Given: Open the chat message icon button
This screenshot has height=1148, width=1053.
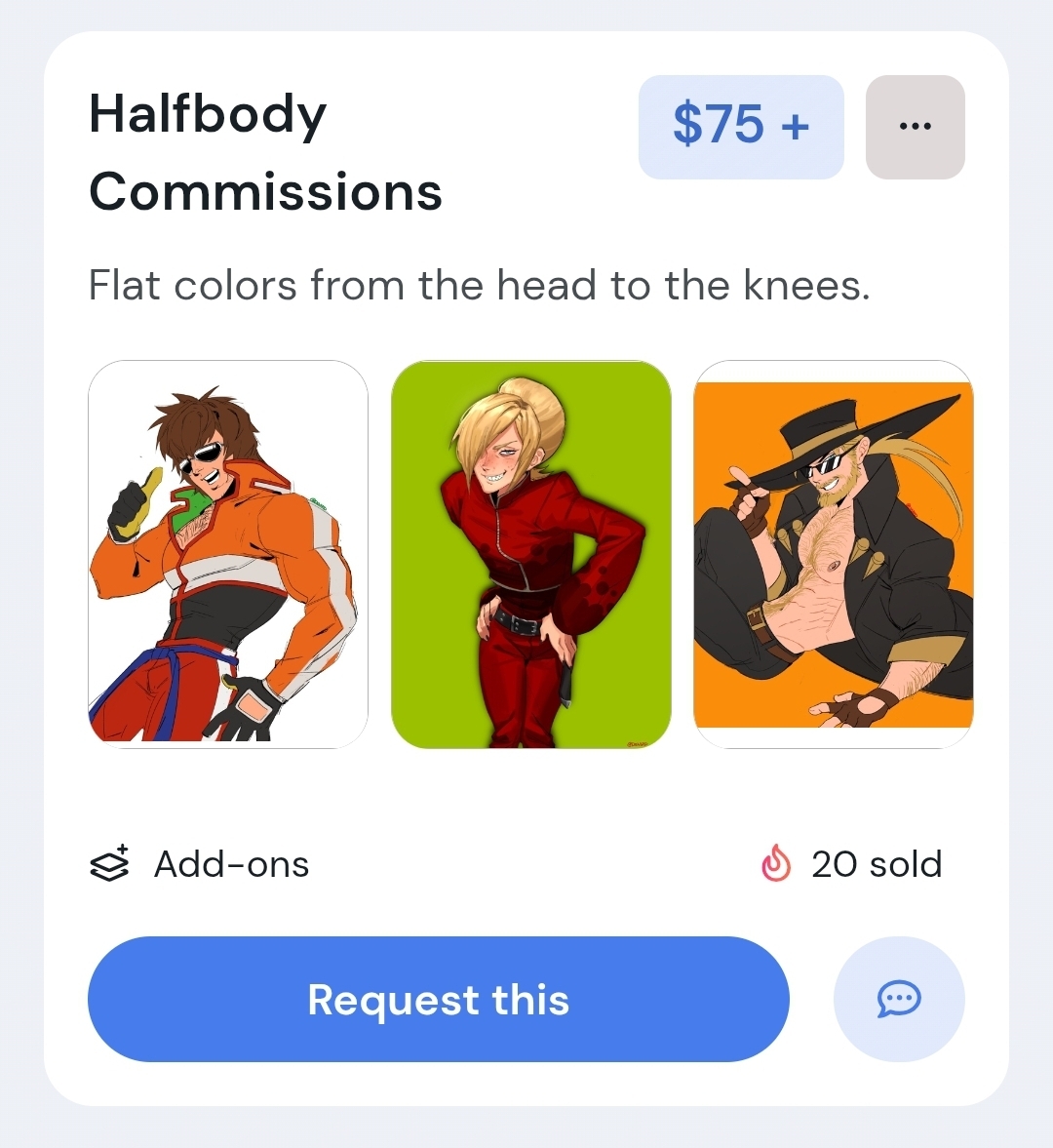Looking at the screenshot, I should (899, 1000).
